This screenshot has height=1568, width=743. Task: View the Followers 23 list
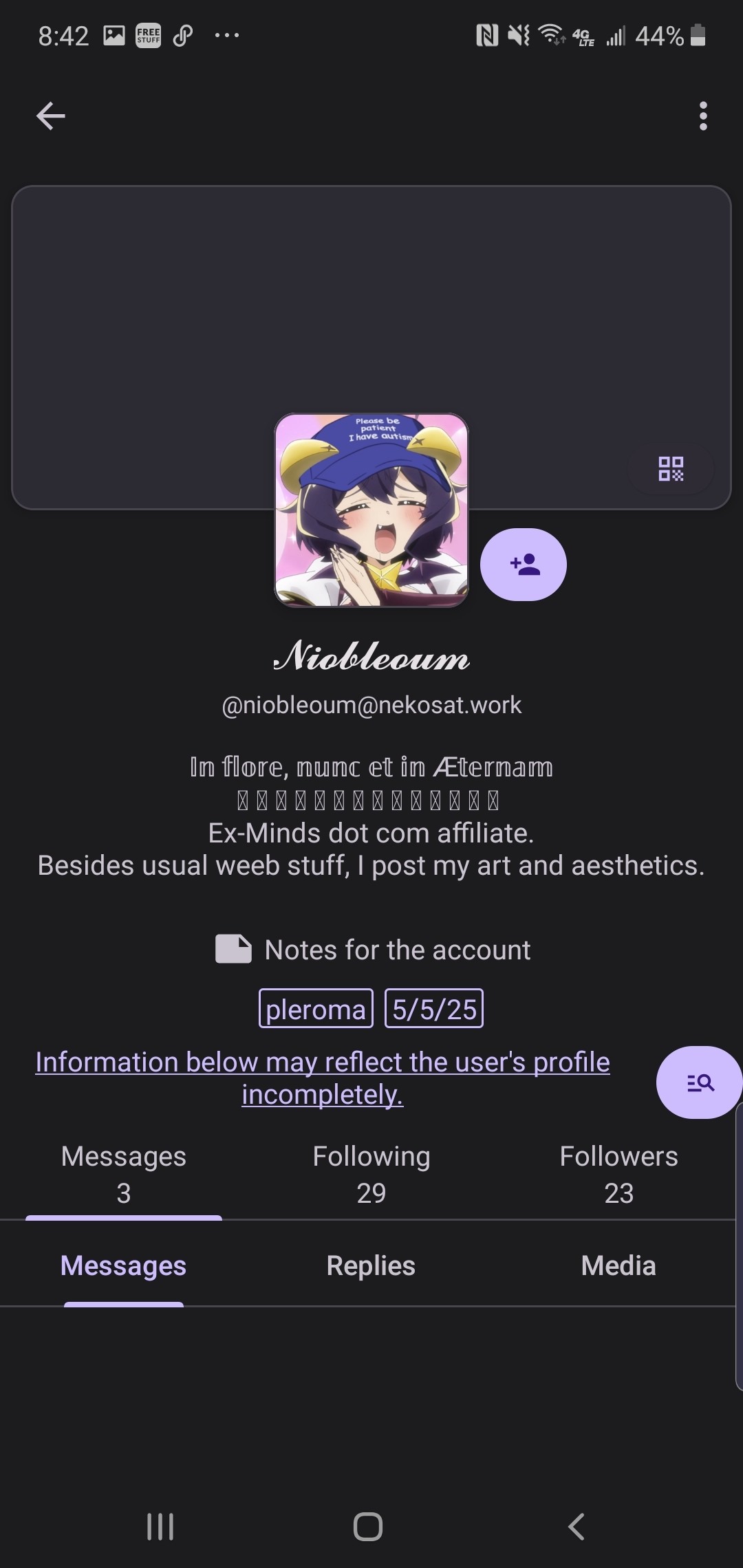pyautogui.click(x=618, y=1174)
